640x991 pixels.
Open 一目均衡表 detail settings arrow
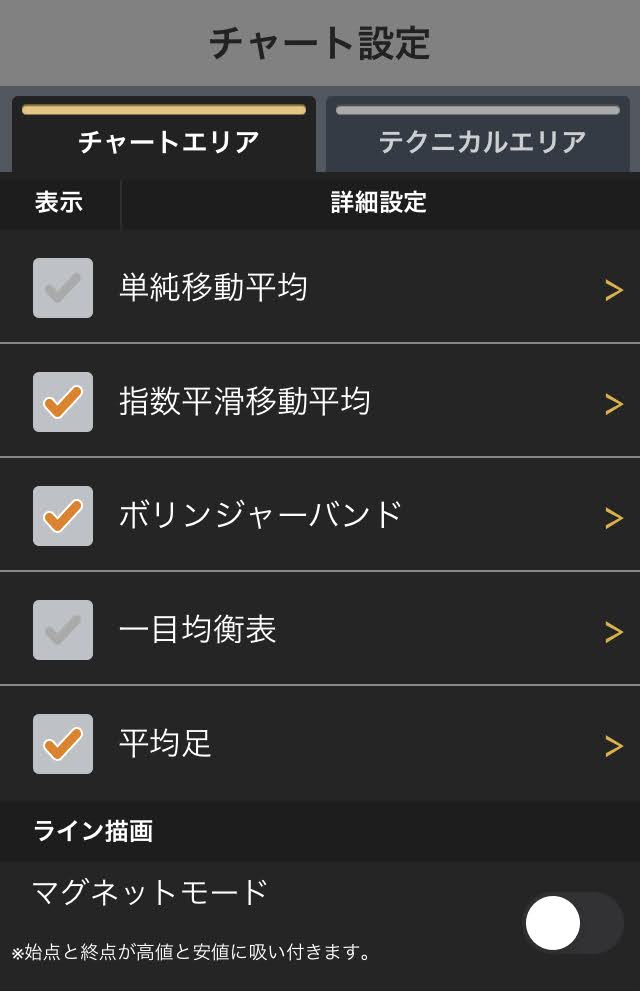point(613,632)
